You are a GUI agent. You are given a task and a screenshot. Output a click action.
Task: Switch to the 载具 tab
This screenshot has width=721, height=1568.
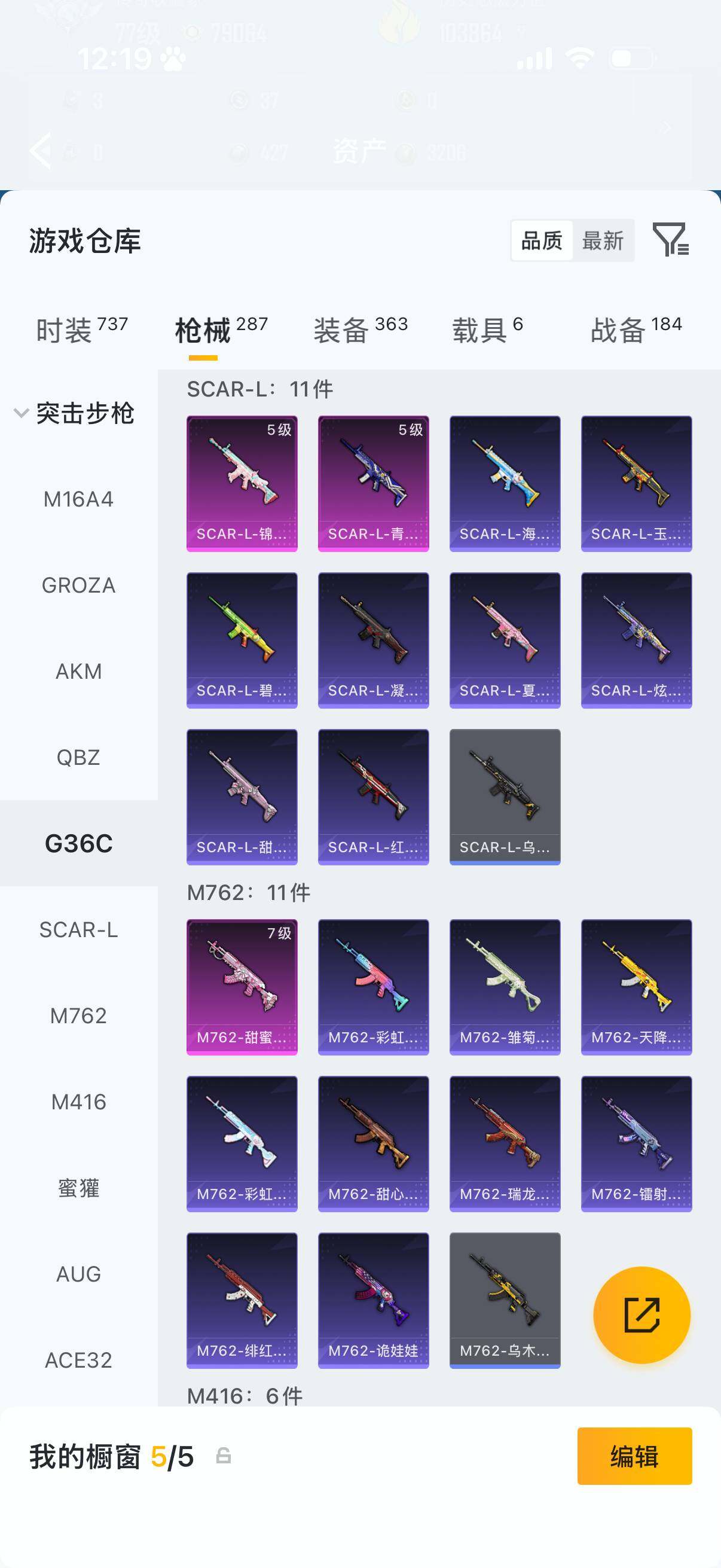tap(487, 330)
